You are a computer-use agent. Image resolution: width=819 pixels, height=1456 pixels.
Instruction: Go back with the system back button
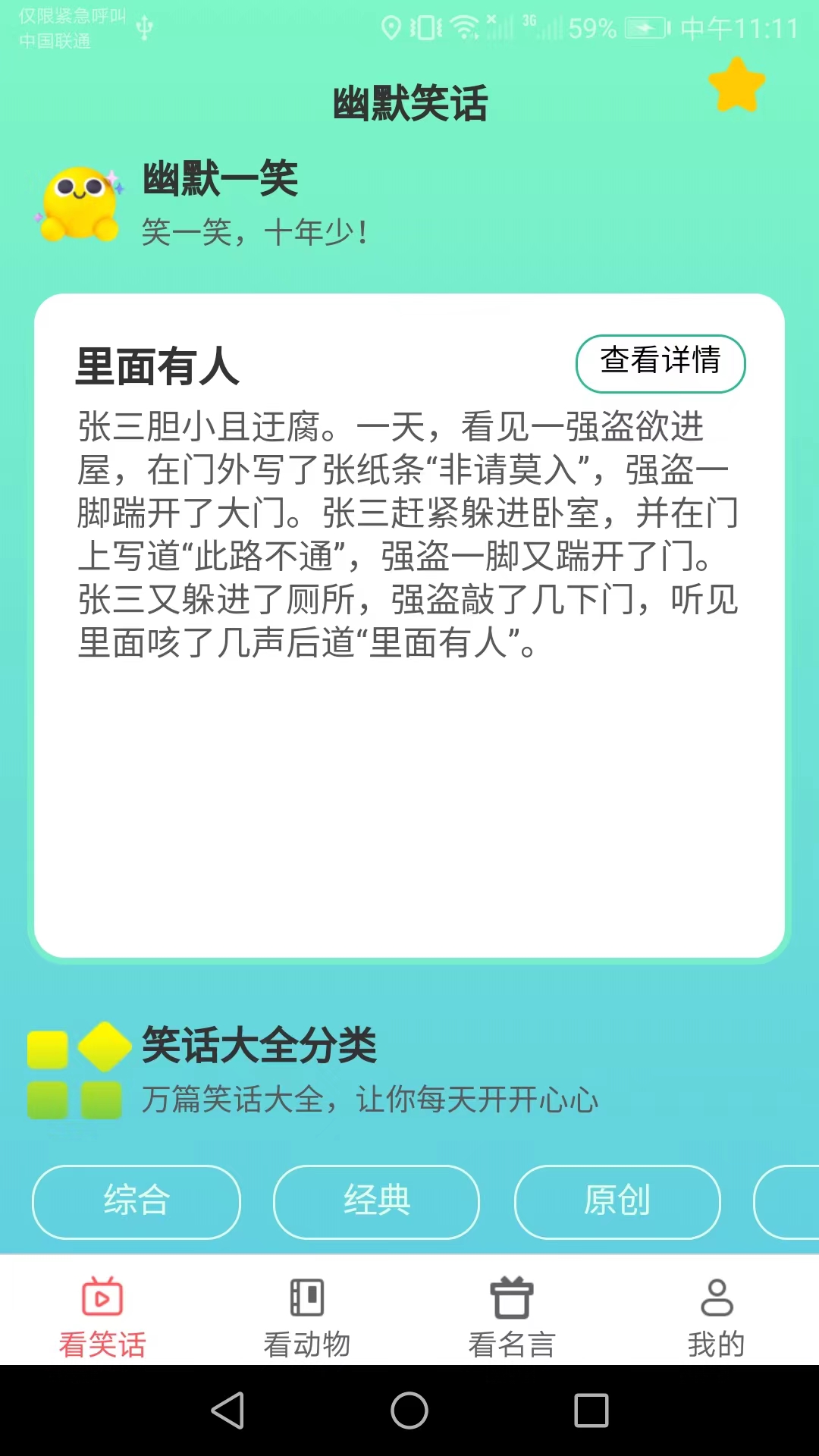227,1410
